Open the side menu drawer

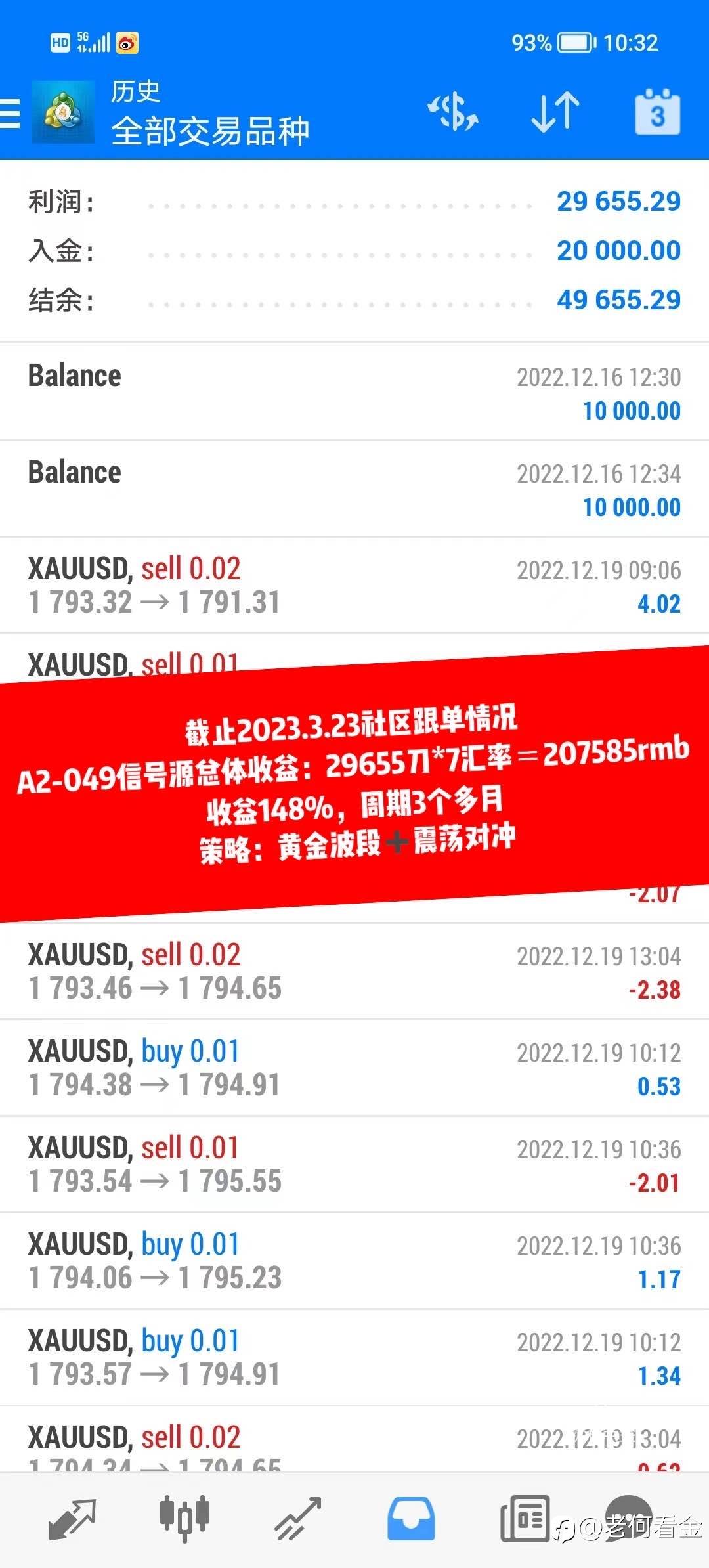pyautogui.click(x=11, y=113)
